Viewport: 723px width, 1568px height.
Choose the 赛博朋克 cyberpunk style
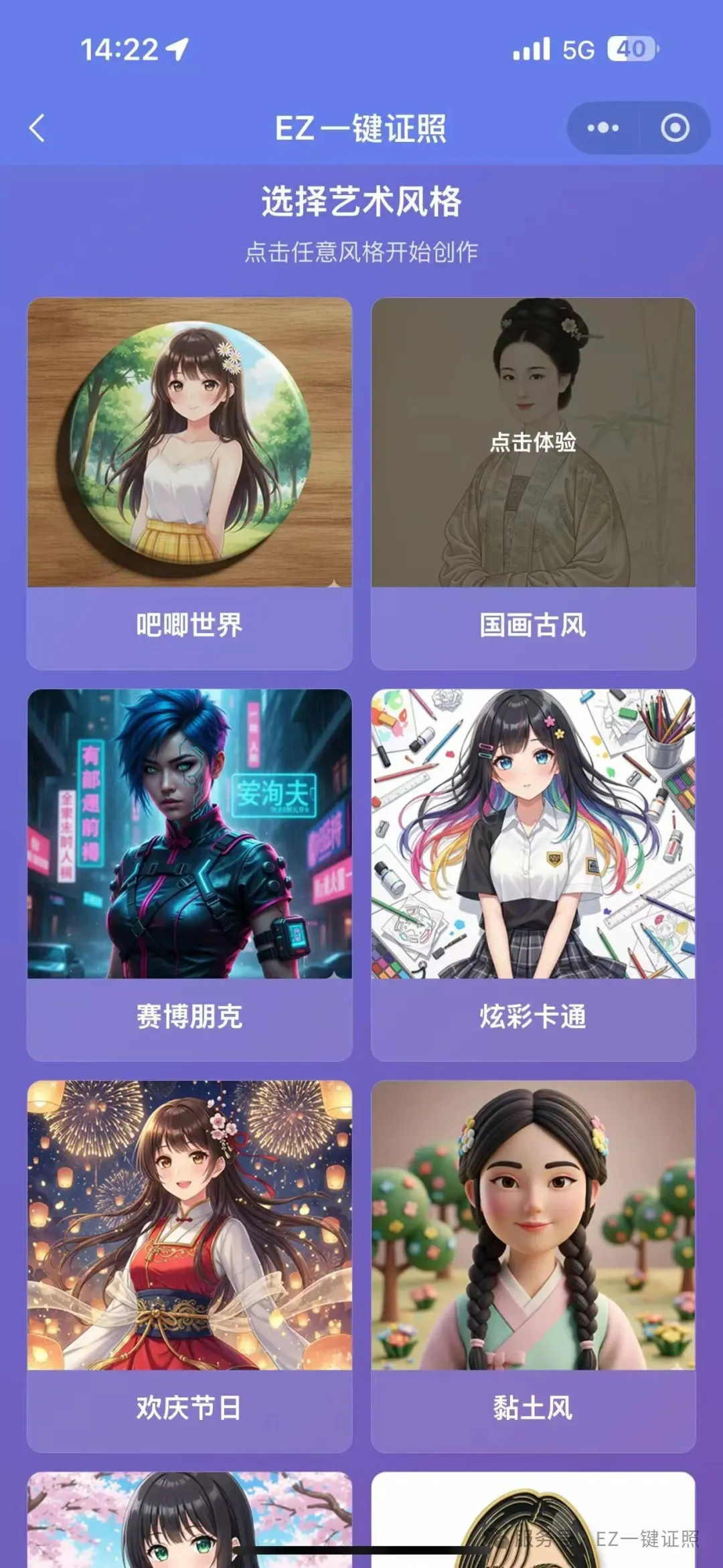pos(189,873)
